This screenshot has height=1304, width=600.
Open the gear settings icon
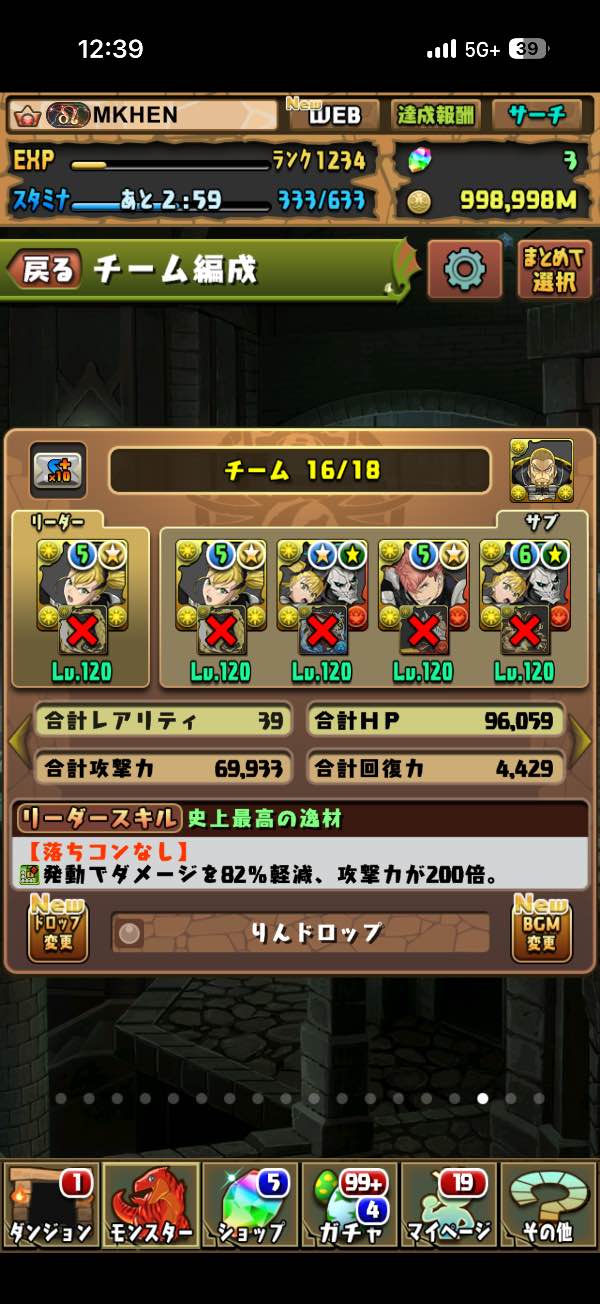coord(464,269)
